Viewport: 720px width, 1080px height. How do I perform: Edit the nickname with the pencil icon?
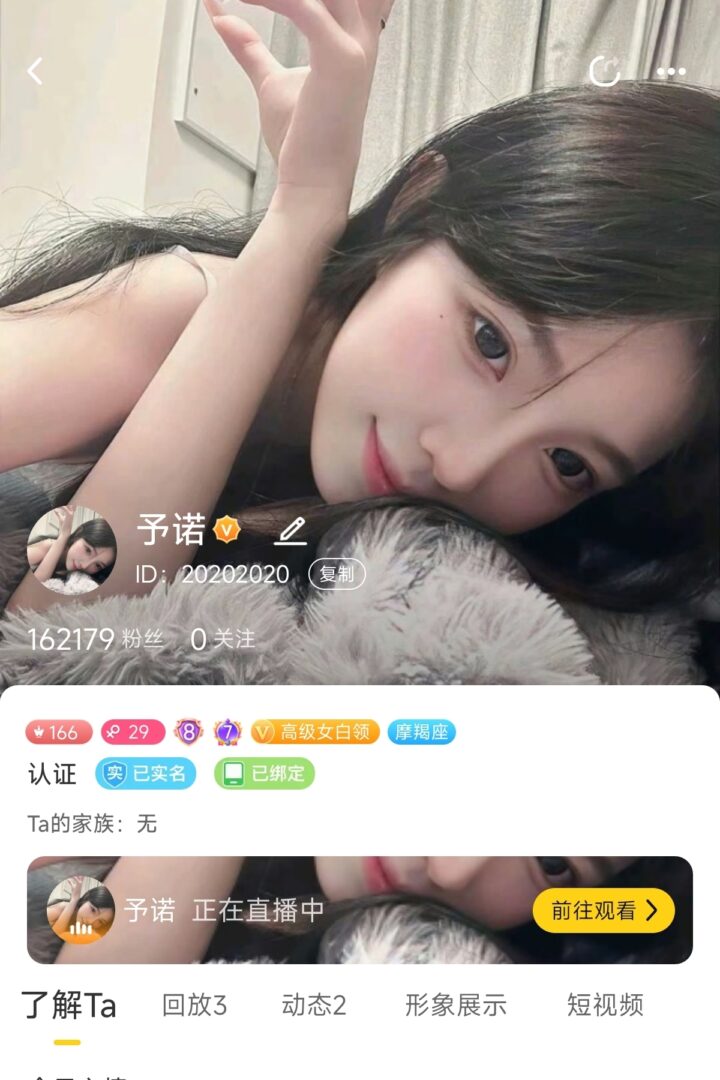click(291, 531)
